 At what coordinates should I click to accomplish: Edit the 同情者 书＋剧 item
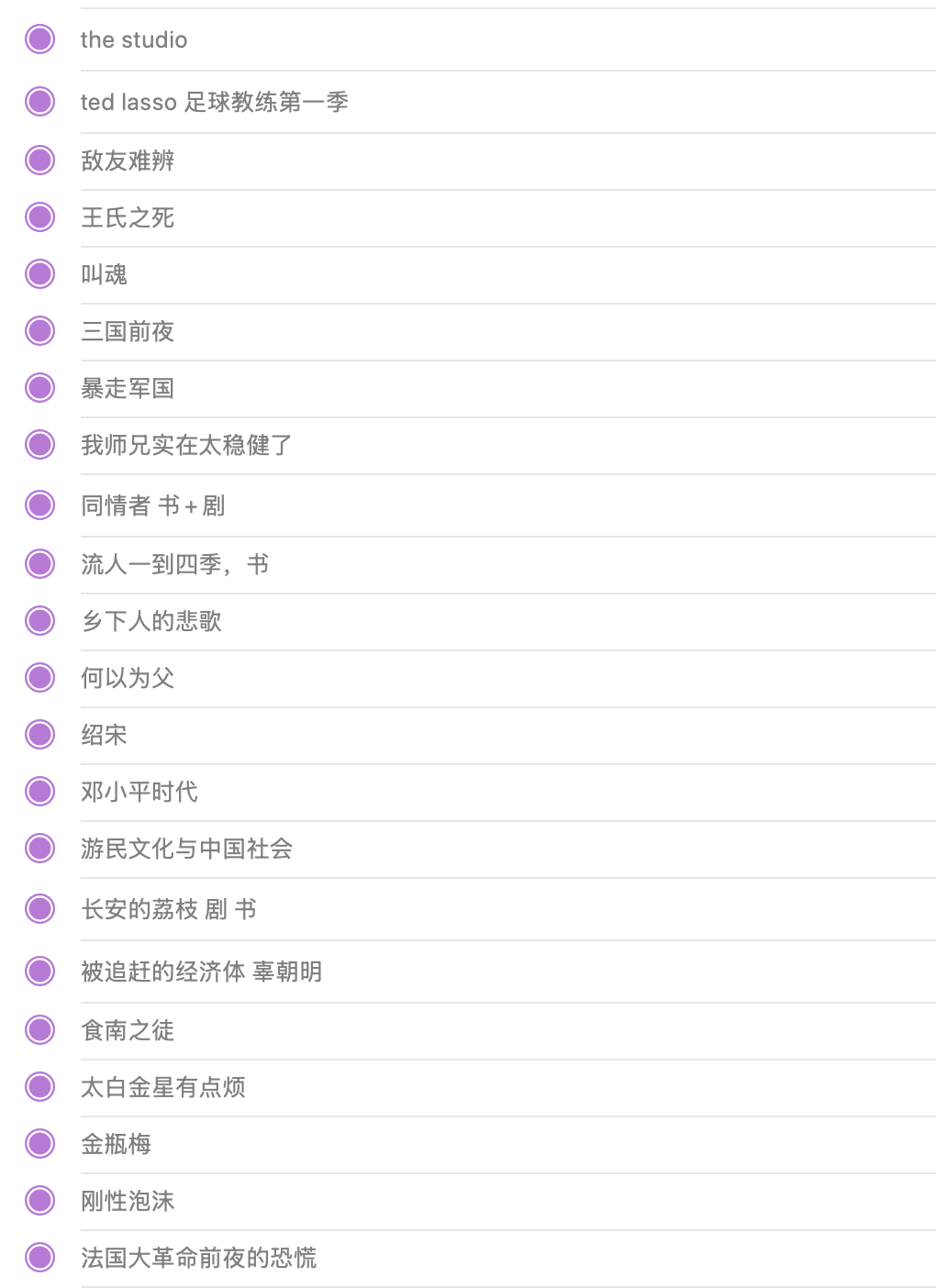pyautogui.click(x=152, y=505)
